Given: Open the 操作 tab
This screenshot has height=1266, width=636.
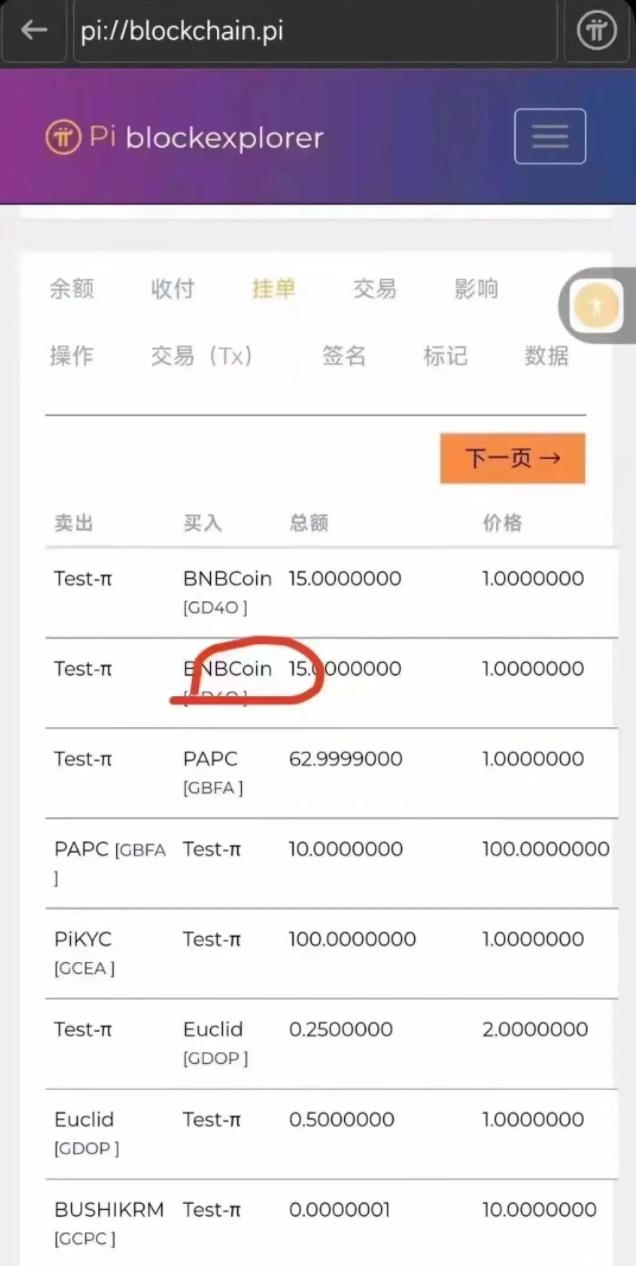Looking at the screenshot, I should (x=72, y=355).
